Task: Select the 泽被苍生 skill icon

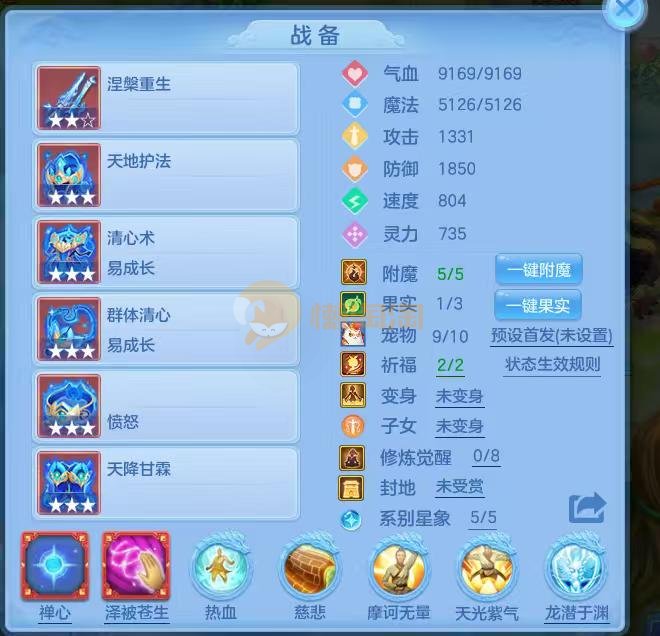Action: tap(136, 567)
